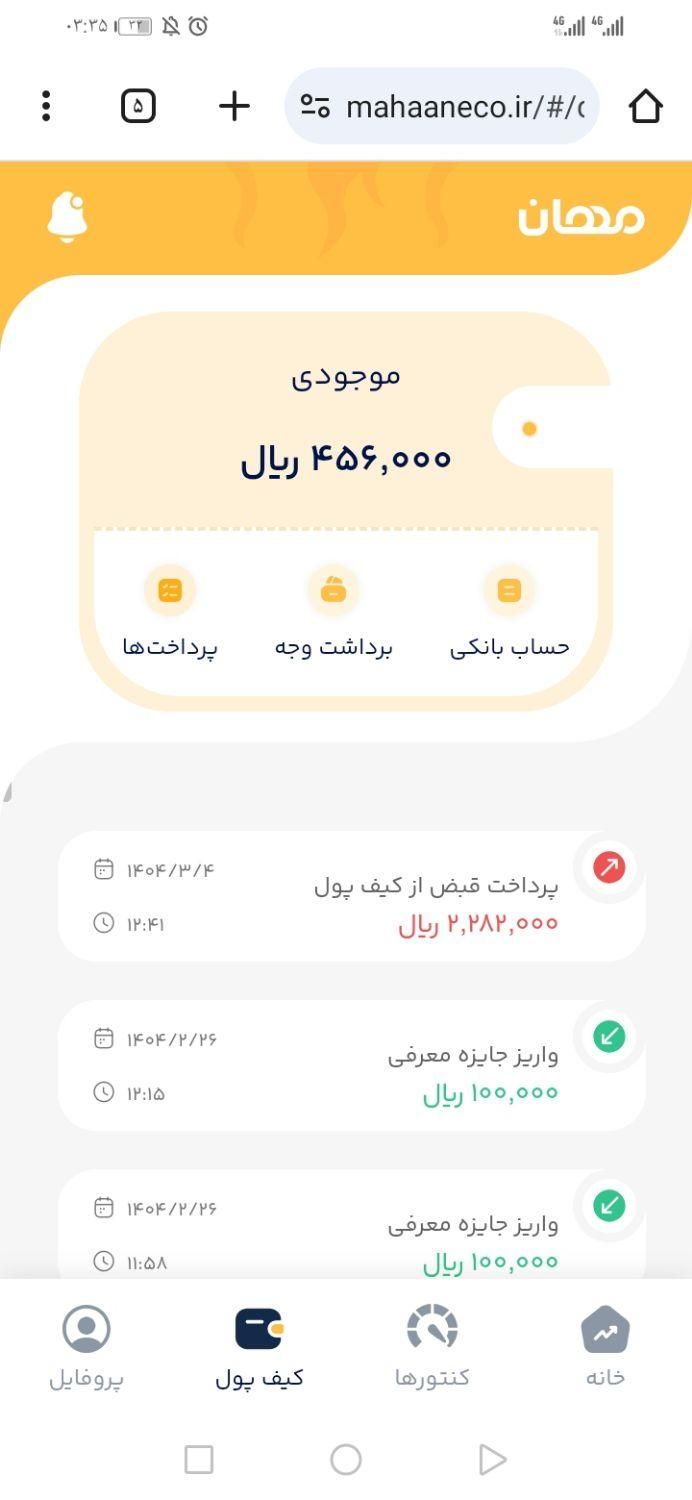Tap the mahaaneco.ir address bar
The image size is (692, 1500).
(442, 106)
